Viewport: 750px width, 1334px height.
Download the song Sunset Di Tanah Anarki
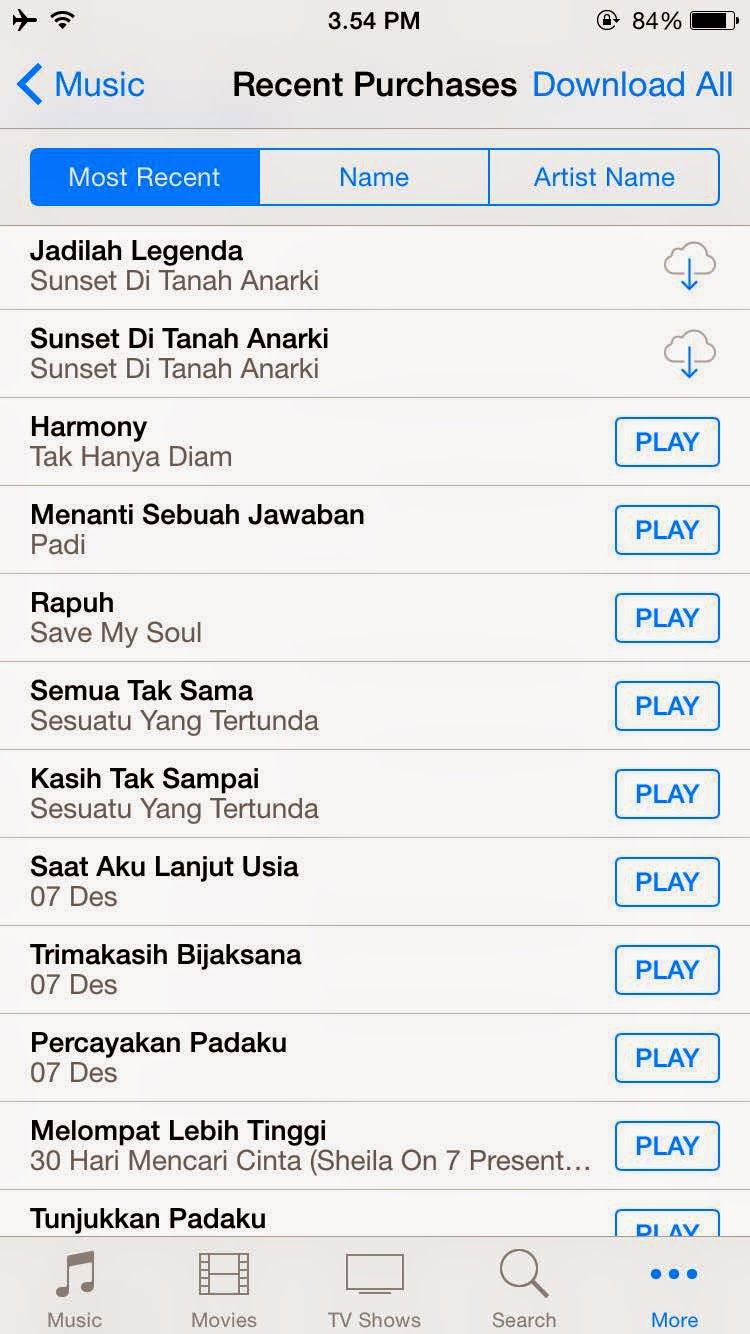click(689, 354)
